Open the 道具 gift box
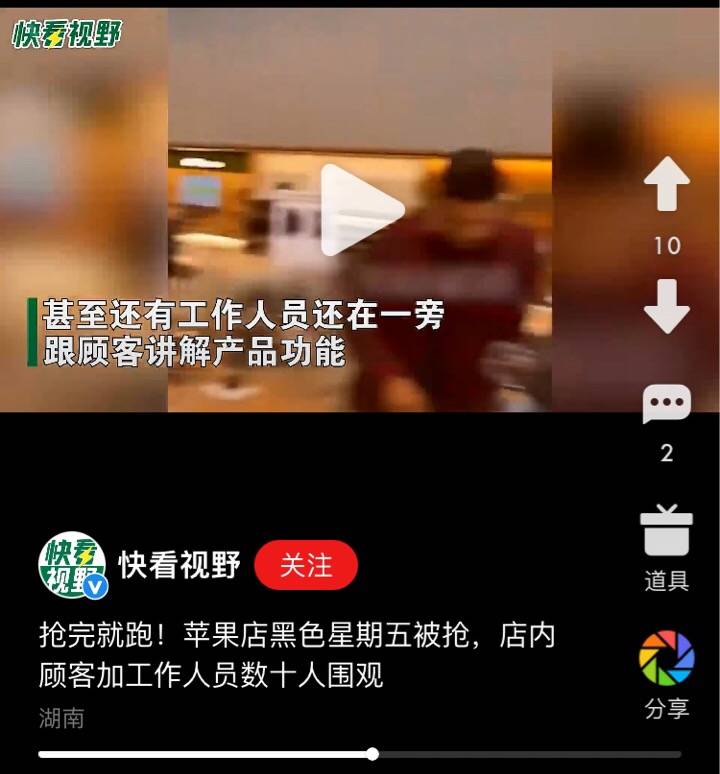This screenshot has width=720, height=774. click(666, 532)
